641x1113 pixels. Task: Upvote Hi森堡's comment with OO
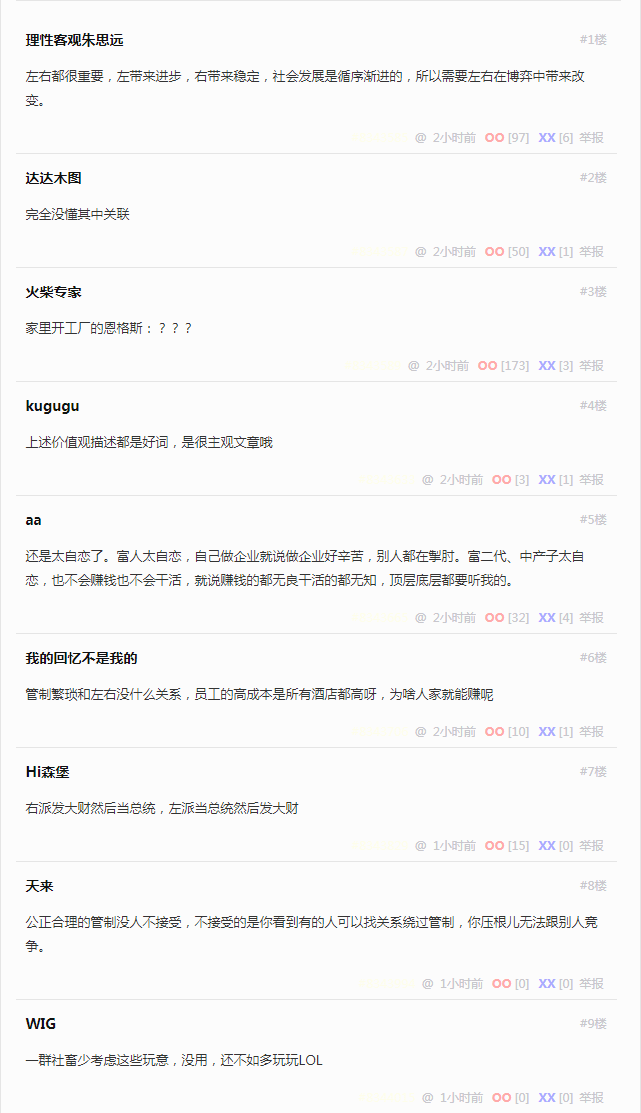point(494,846)
